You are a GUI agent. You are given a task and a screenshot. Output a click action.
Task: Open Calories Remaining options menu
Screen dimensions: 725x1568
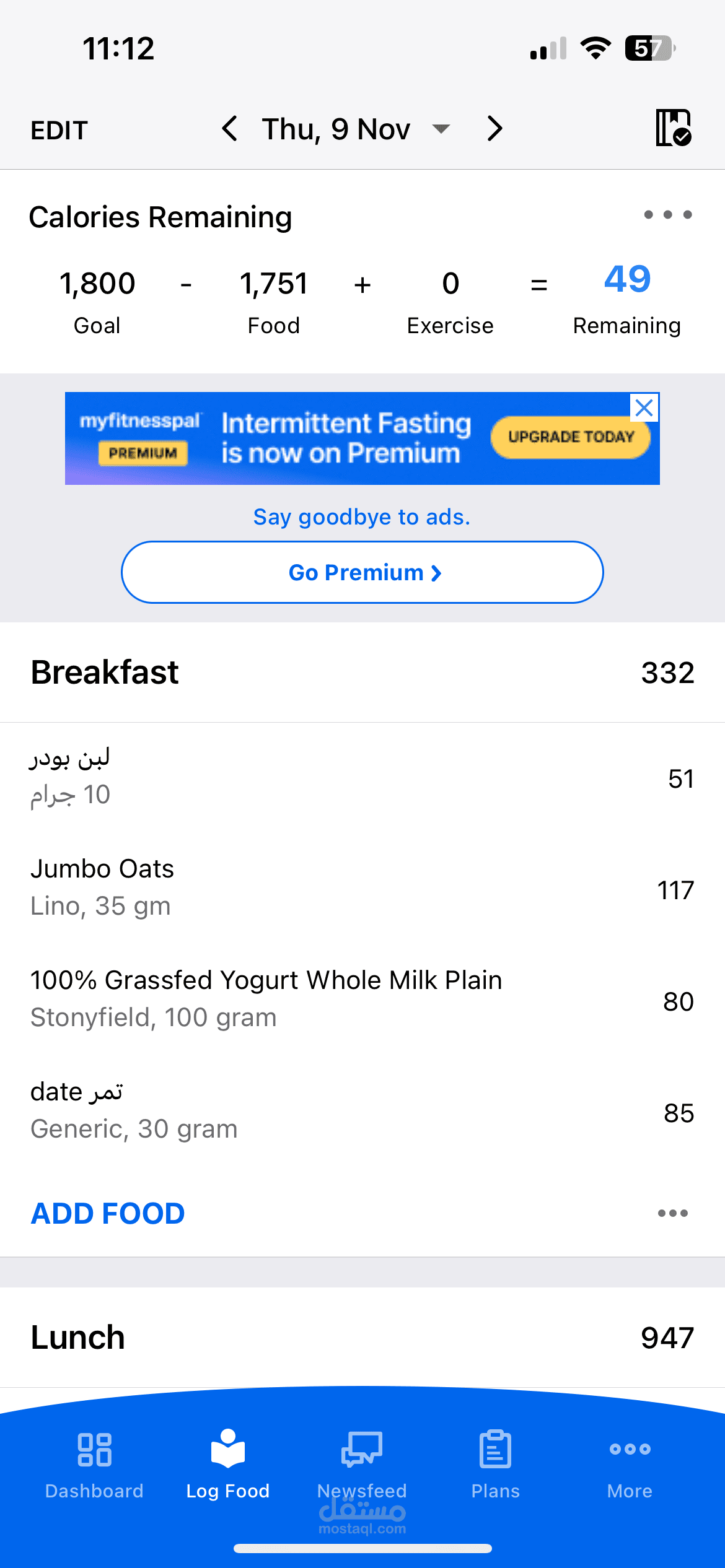(x=668, y=215)
